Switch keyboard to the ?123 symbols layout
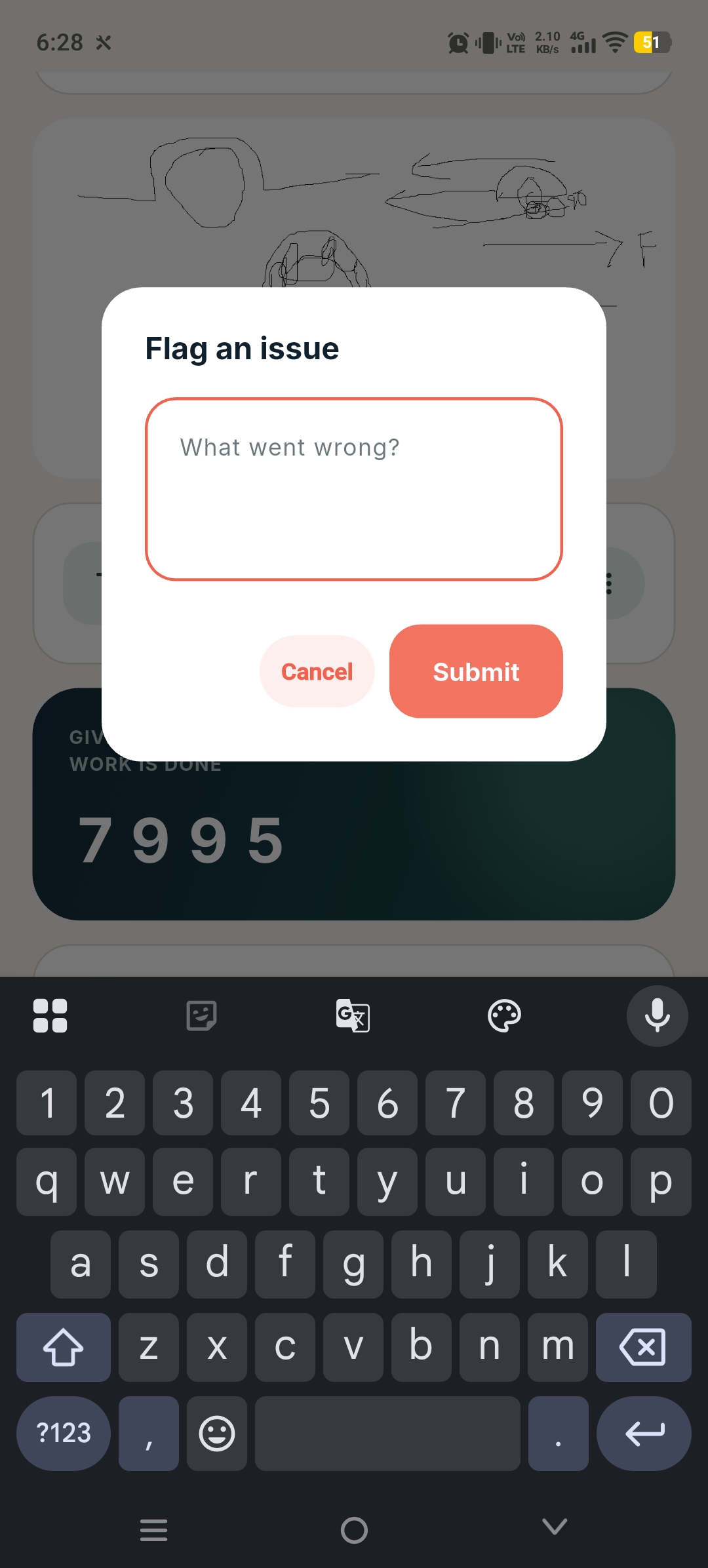The image size is (708, 1568). 64,1433
